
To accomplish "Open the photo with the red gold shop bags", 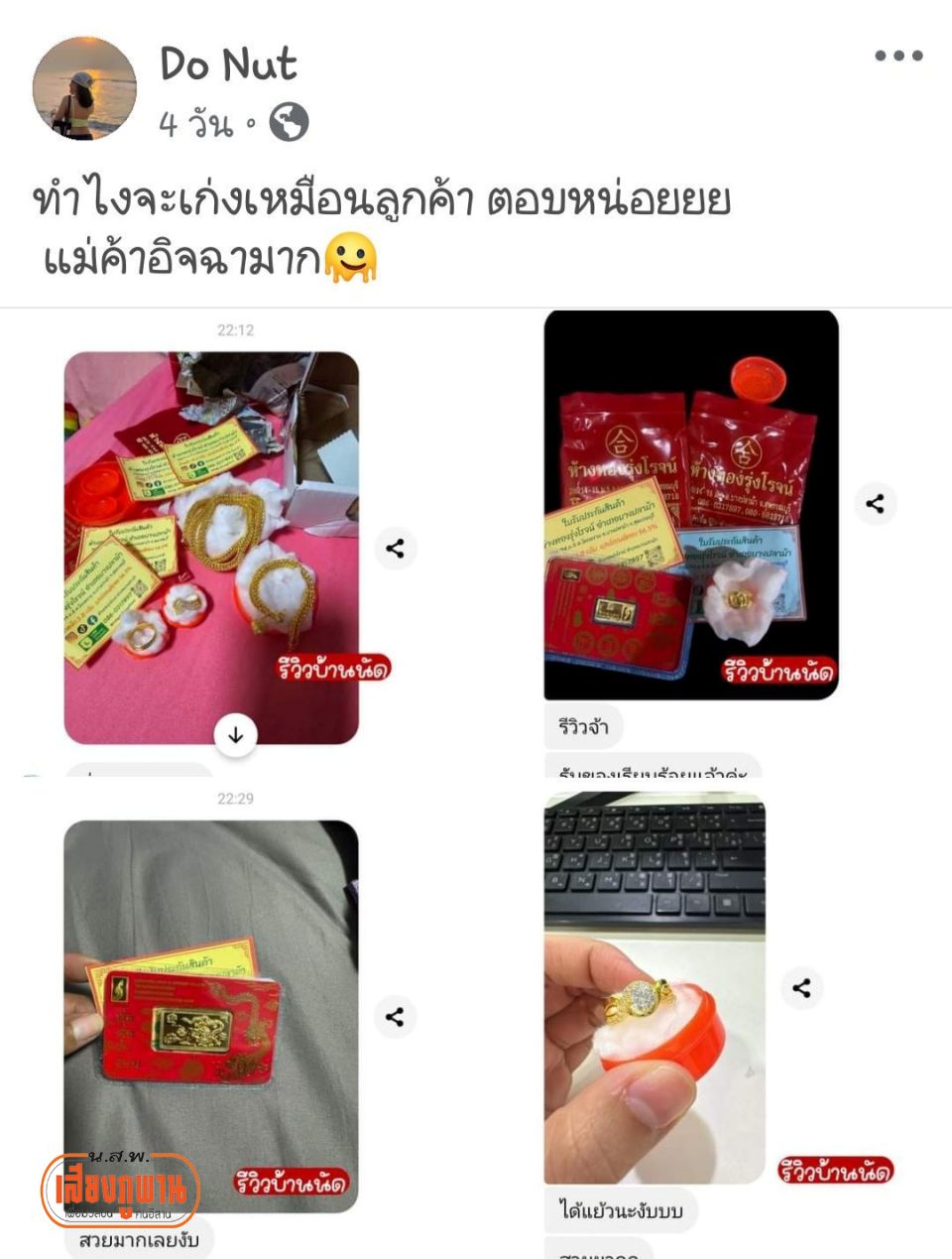I will (x=690, y=504).
